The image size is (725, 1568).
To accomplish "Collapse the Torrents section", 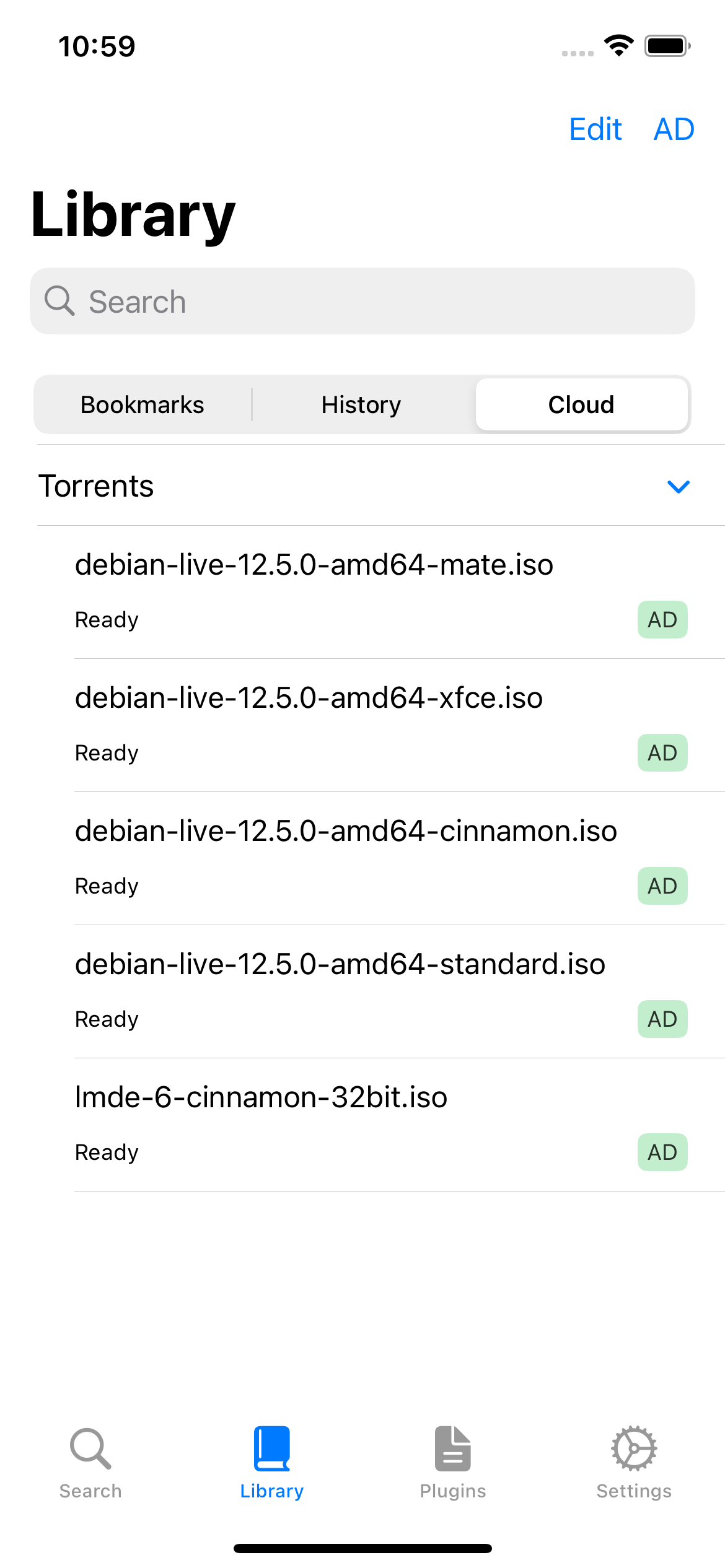I will pos(678,487).
